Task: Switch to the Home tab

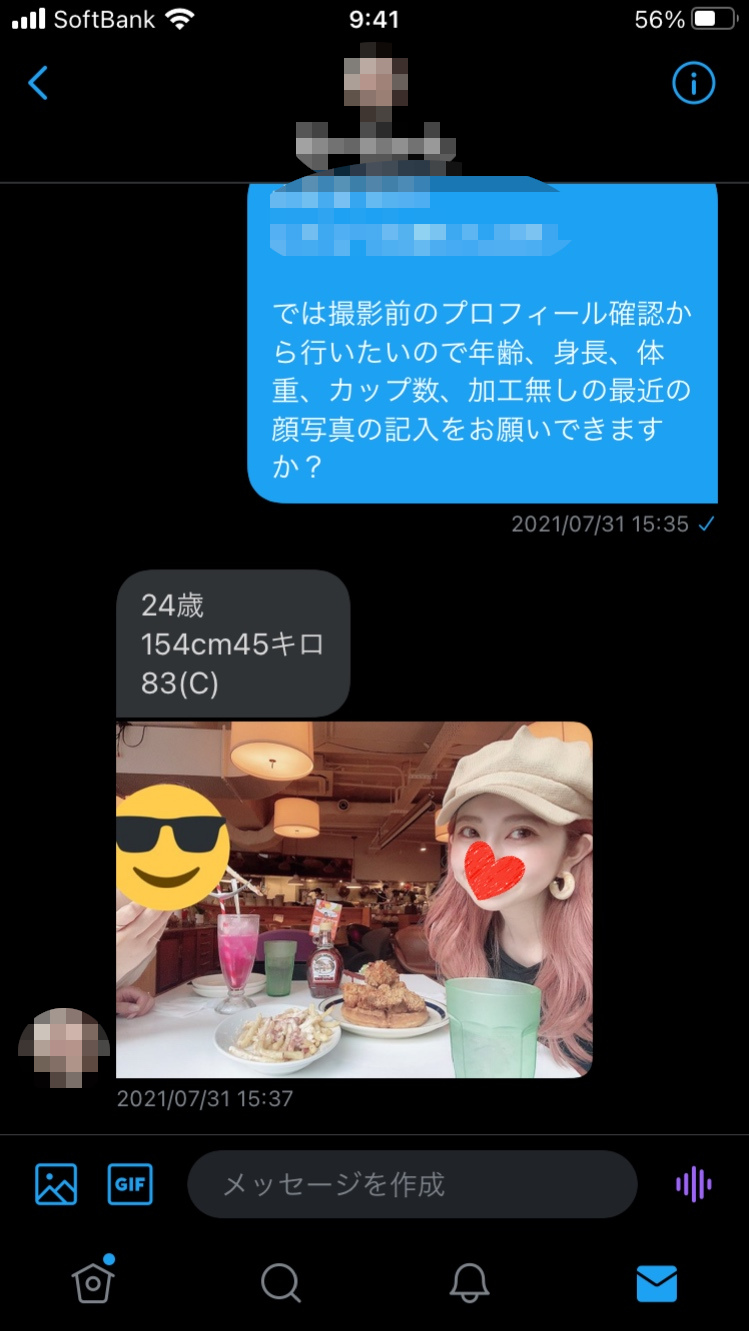Action: coord(93,1282)
